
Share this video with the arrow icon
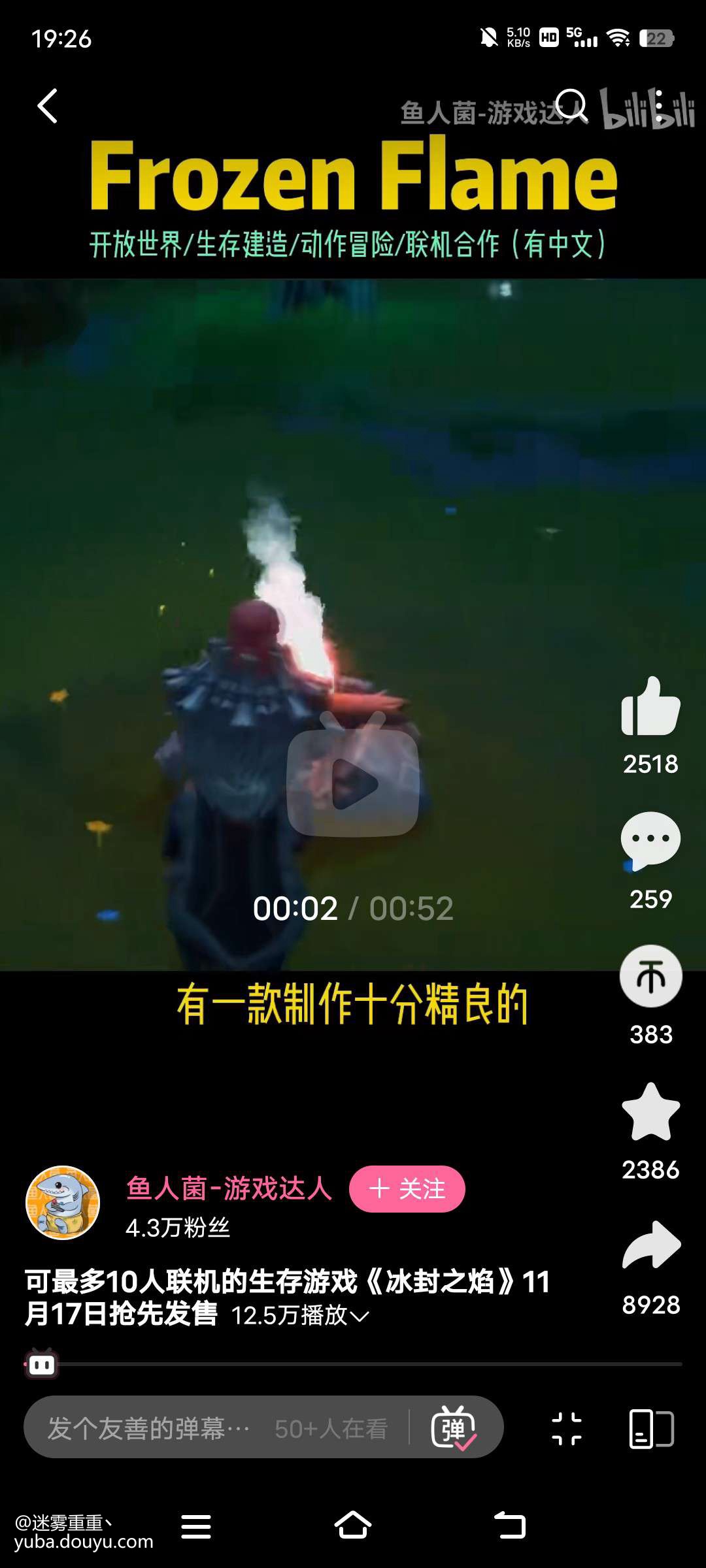[650, 1247]
